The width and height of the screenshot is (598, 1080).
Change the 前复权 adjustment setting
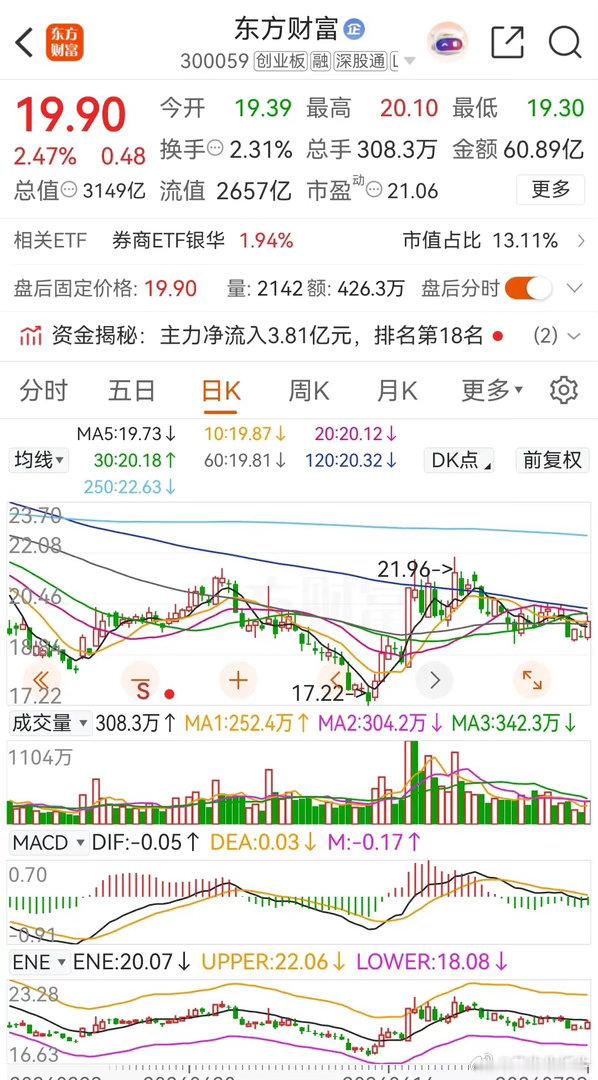coord(553,459)
